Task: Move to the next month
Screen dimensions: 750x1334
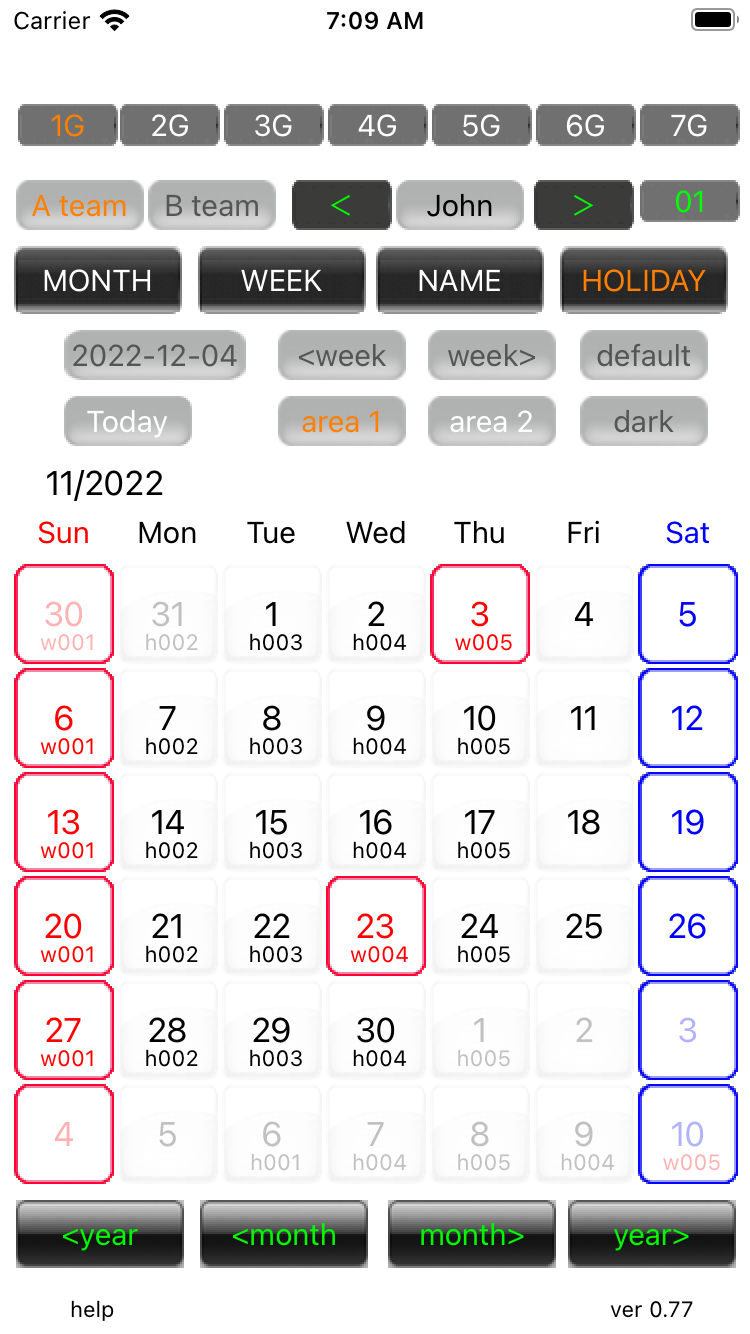Action: [x=472, y=1235]
